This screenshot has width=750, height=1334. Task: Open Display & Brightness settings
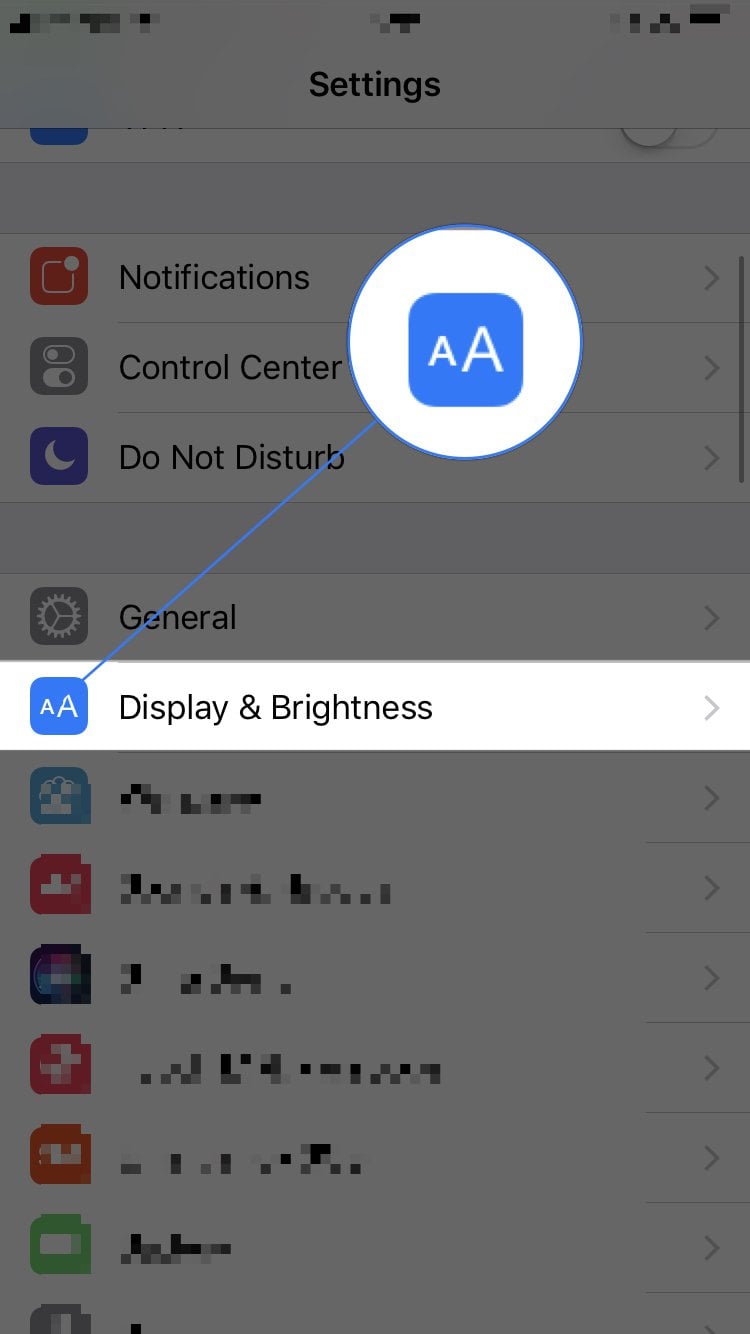[x=275, y=708]
